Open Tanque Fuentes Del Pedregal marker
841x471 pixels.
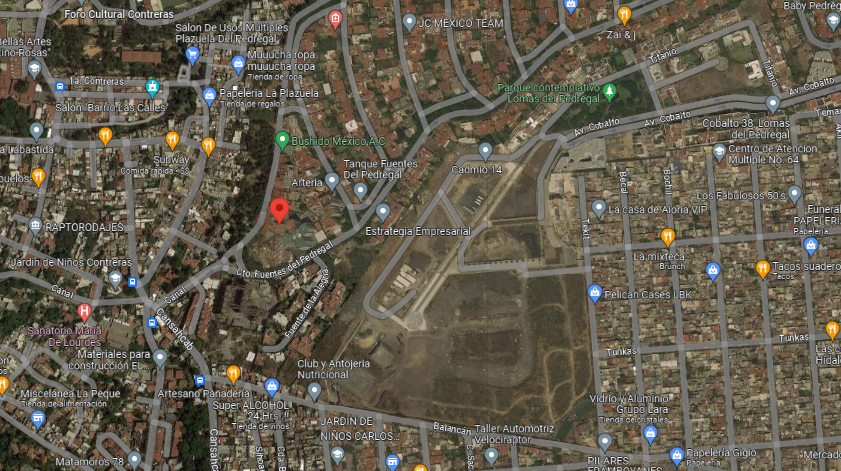[x=360, y=192]
